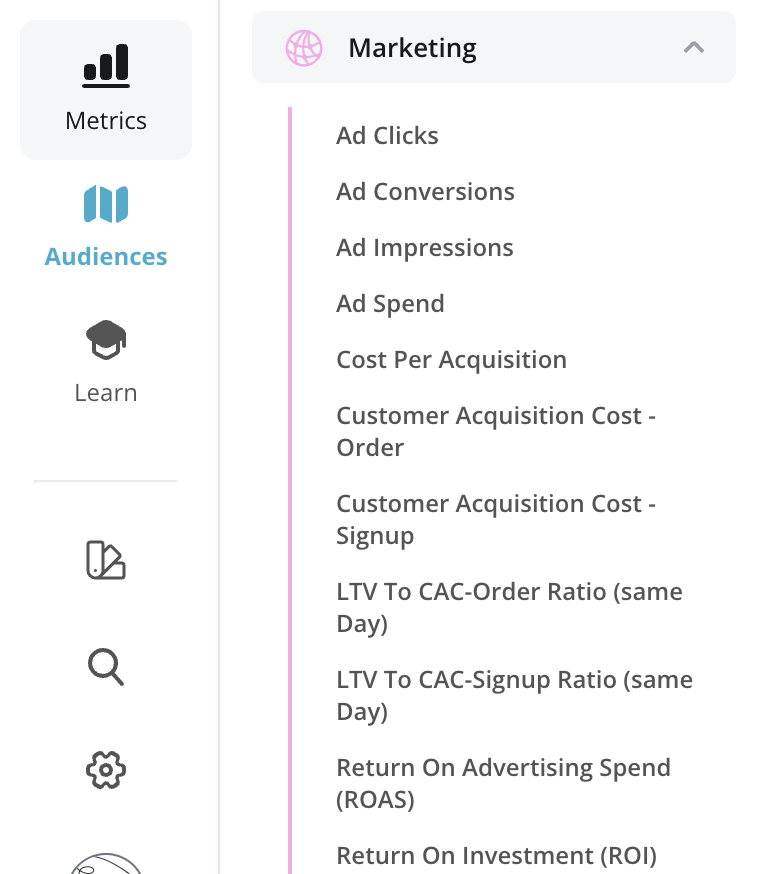
Task: Select Return On Investment (ROI)
Action: [496, 856]
